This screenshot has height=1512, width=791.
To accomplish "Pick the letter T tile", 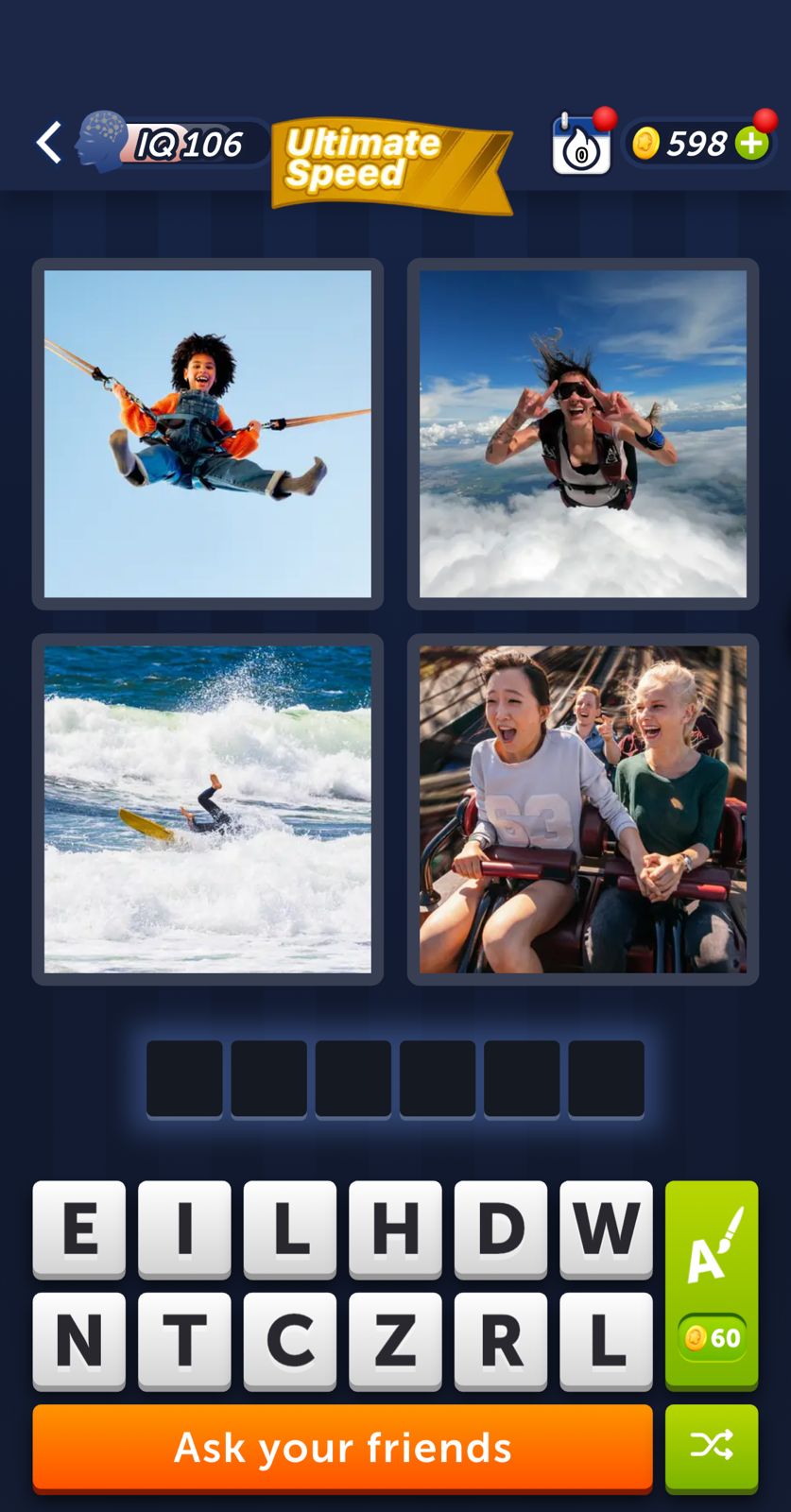I will pos(184,1342).
